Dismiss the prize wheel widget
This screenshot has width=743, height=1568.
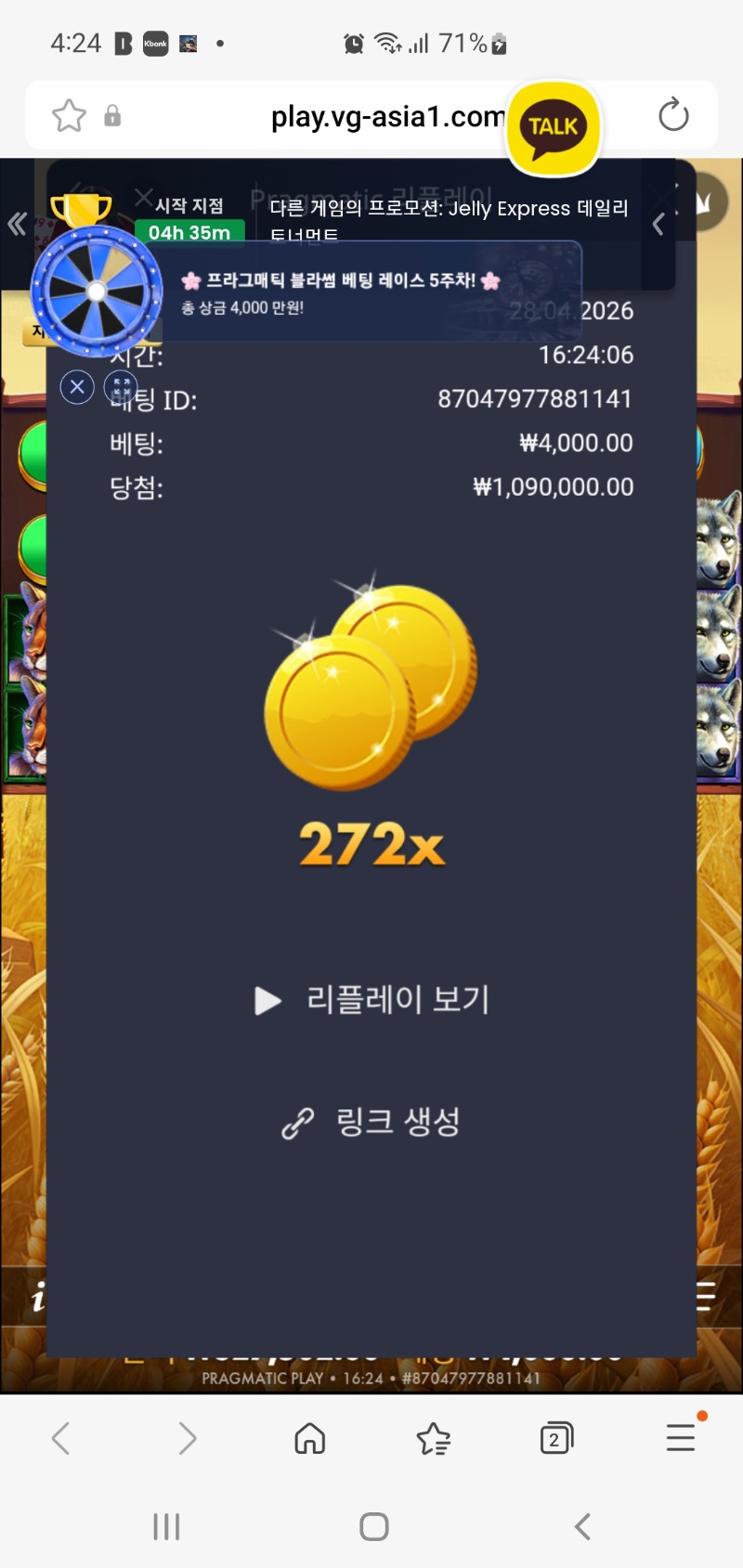point(77,386)
